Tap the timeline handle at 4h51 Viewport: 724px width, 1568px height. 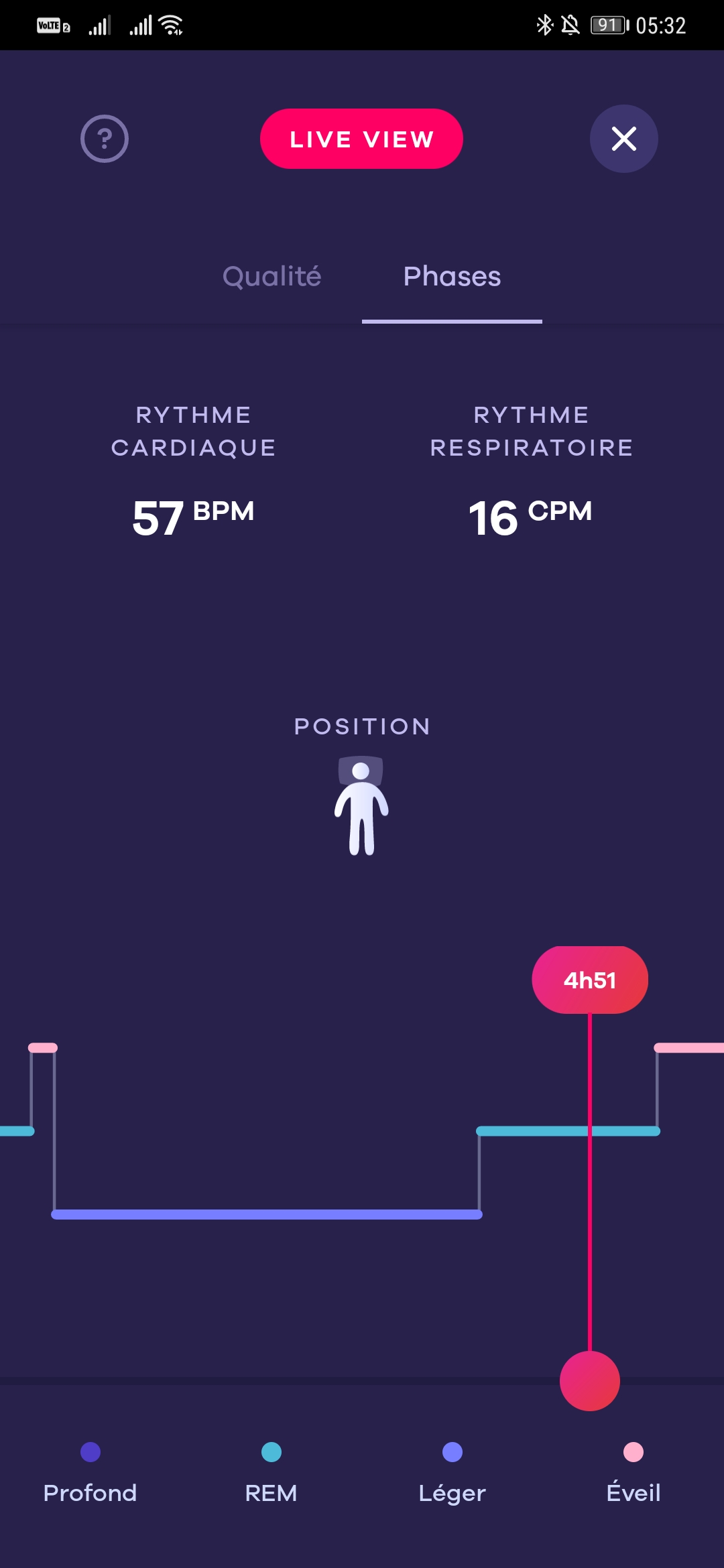coord(590,1380)
